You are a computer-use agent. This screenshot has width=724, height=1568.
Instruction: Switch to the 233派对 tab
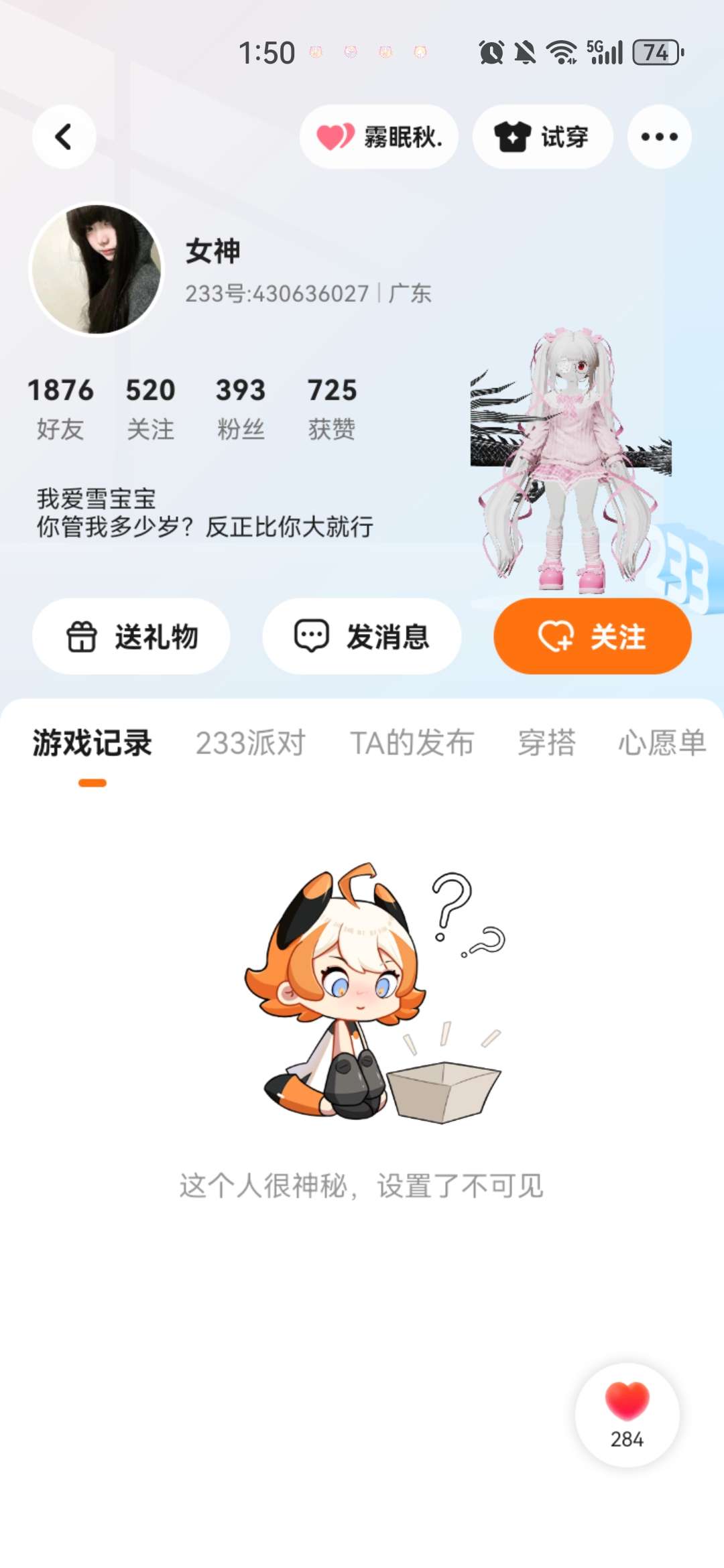tap(250, 742)
